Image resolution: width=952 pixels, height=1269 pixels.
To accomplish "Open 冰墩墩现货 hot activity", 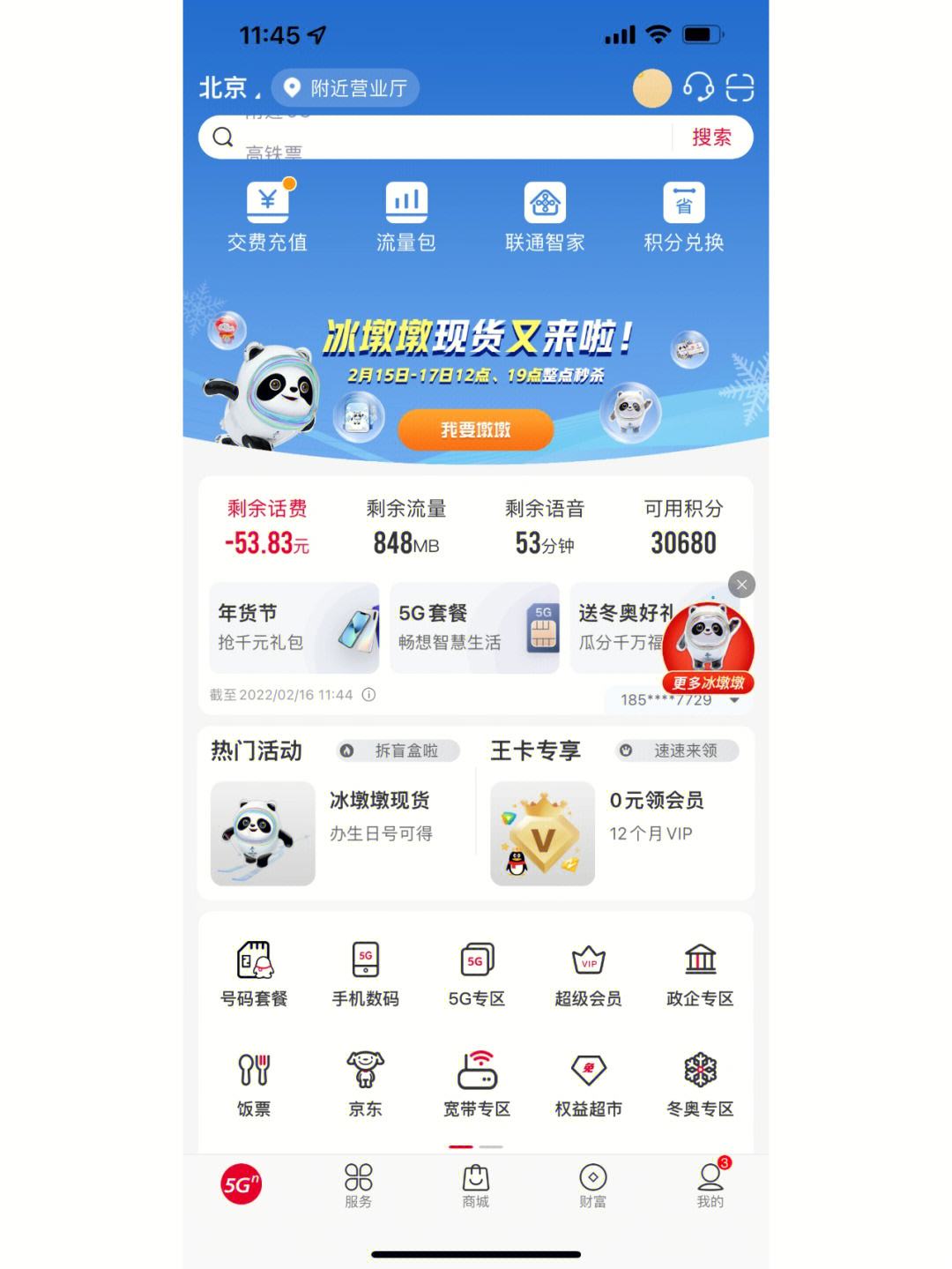I will coord(335,832).
